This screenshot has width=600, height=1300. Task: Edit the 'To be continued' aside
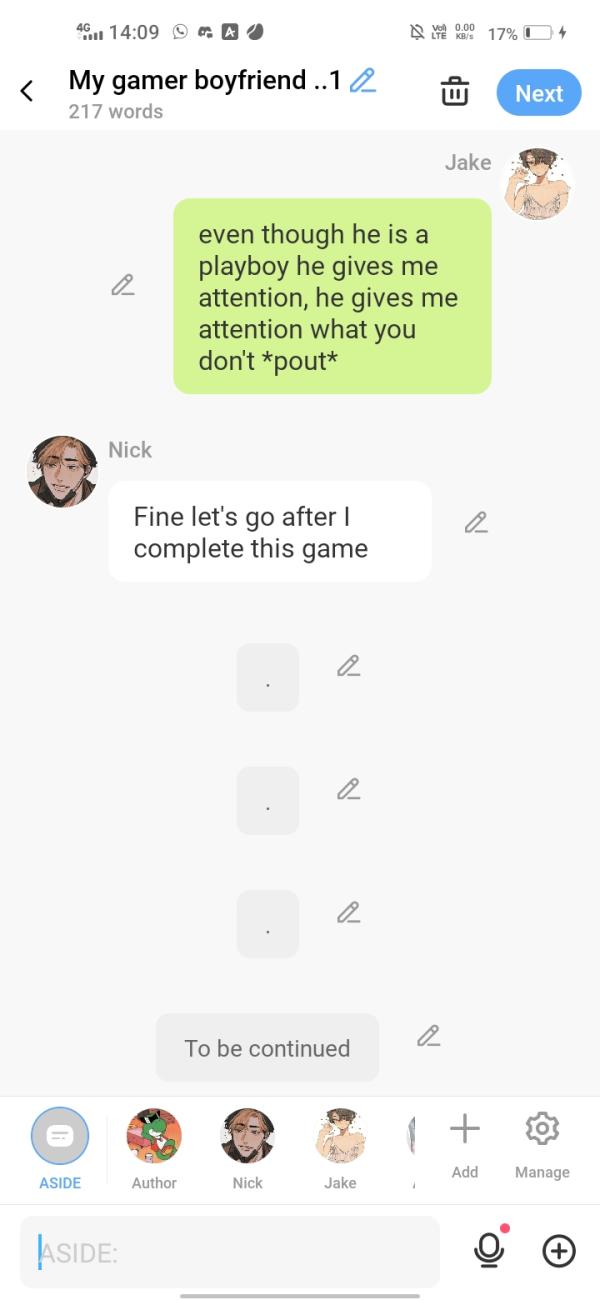pyautogui.click(x=428, y=1036)
